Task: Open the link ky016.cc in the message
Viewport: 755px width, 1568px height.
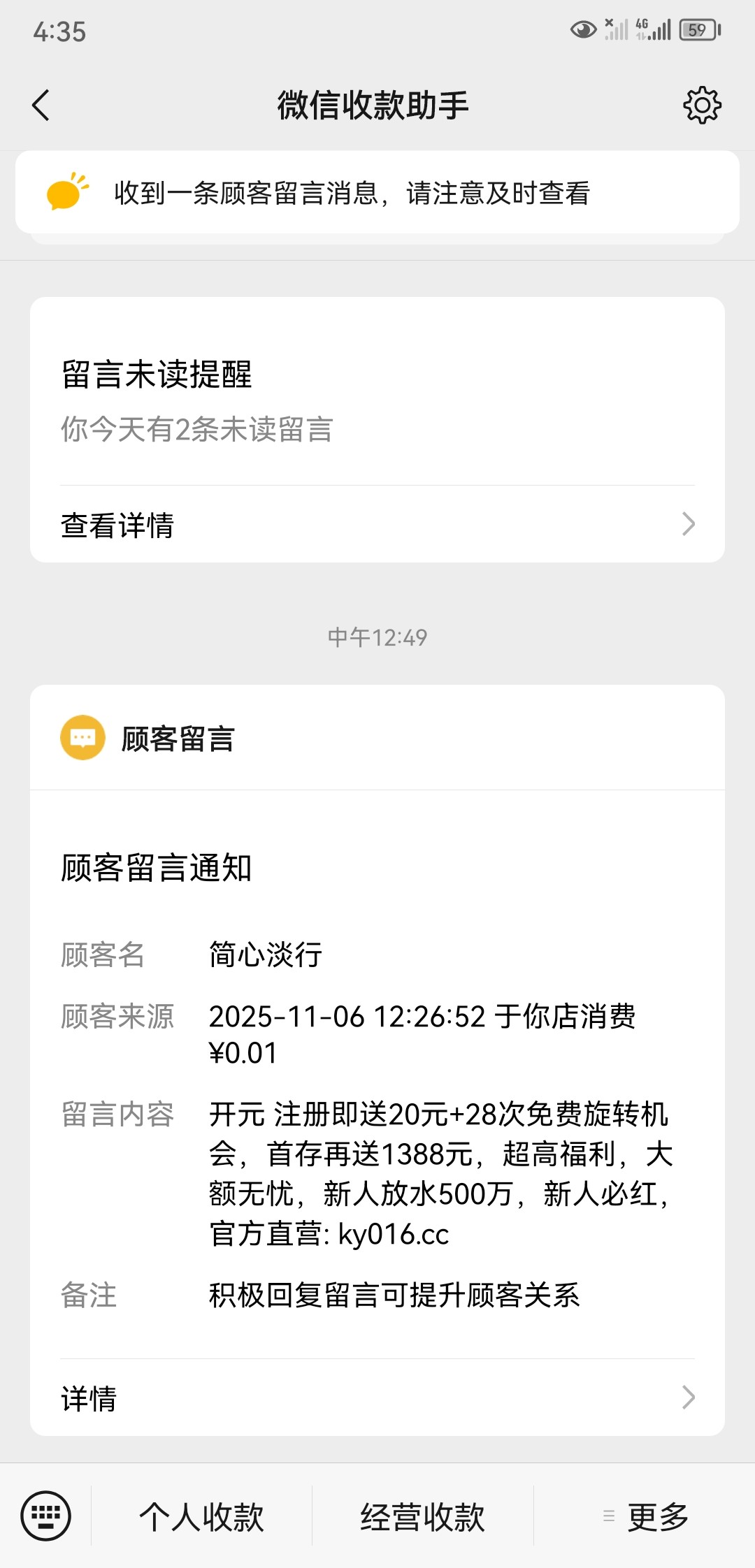Action: [x=396, y=1235]
